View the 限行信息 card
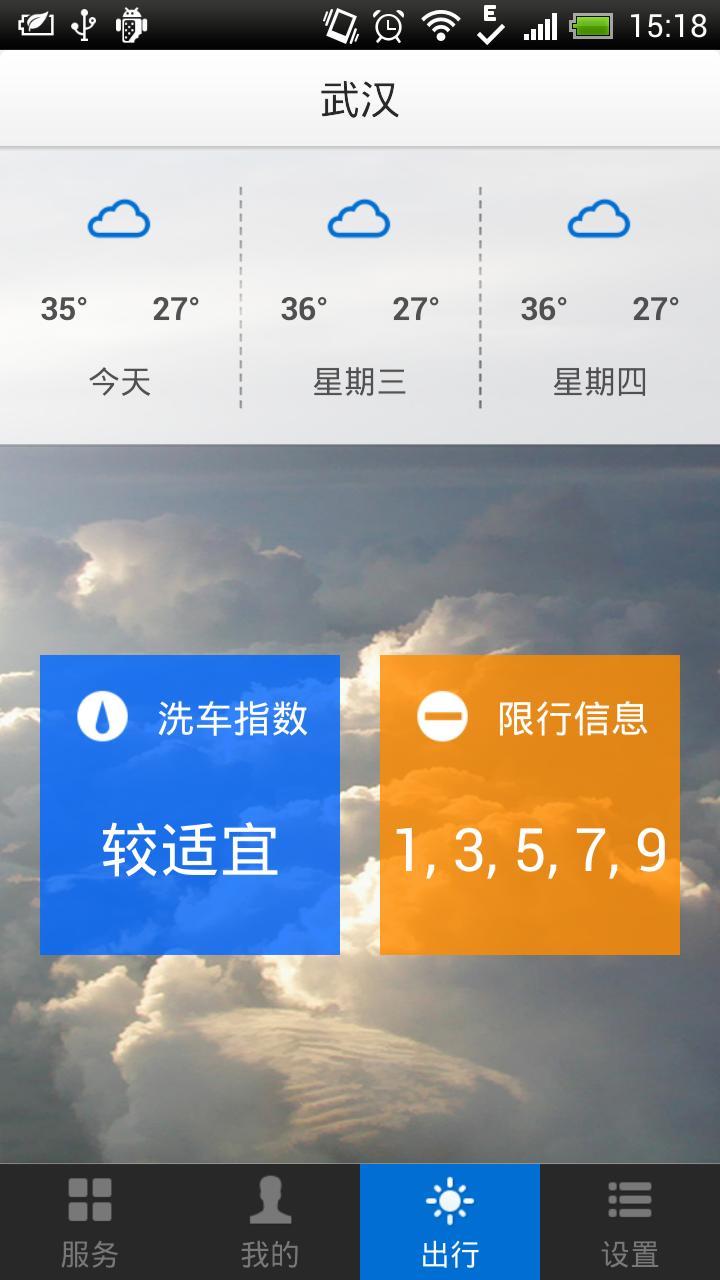 [x=530, y=805]
